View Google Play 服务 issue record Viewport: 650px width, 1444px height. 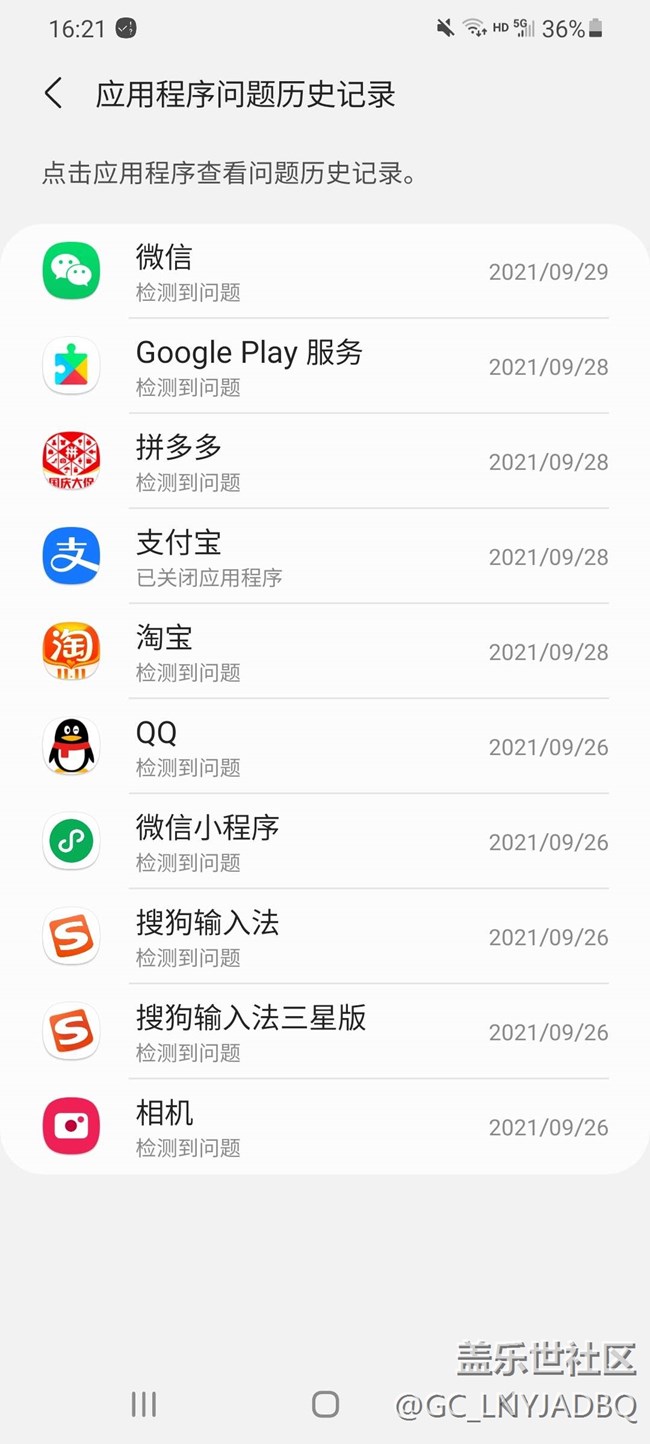point(325,366)
